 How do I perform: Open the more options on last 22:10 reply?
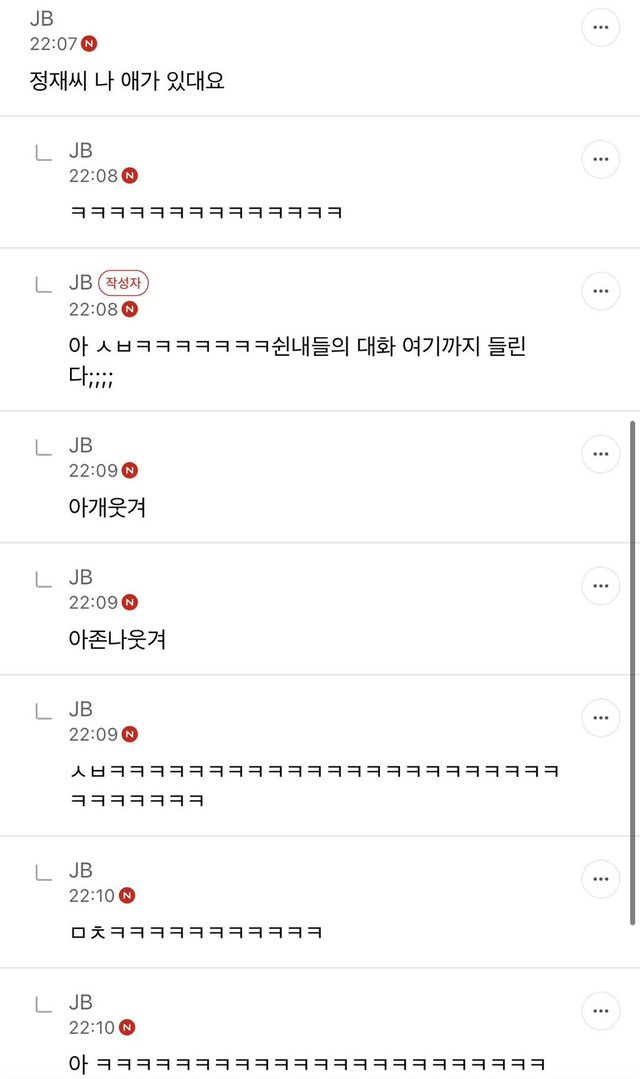pos(601,1012)
